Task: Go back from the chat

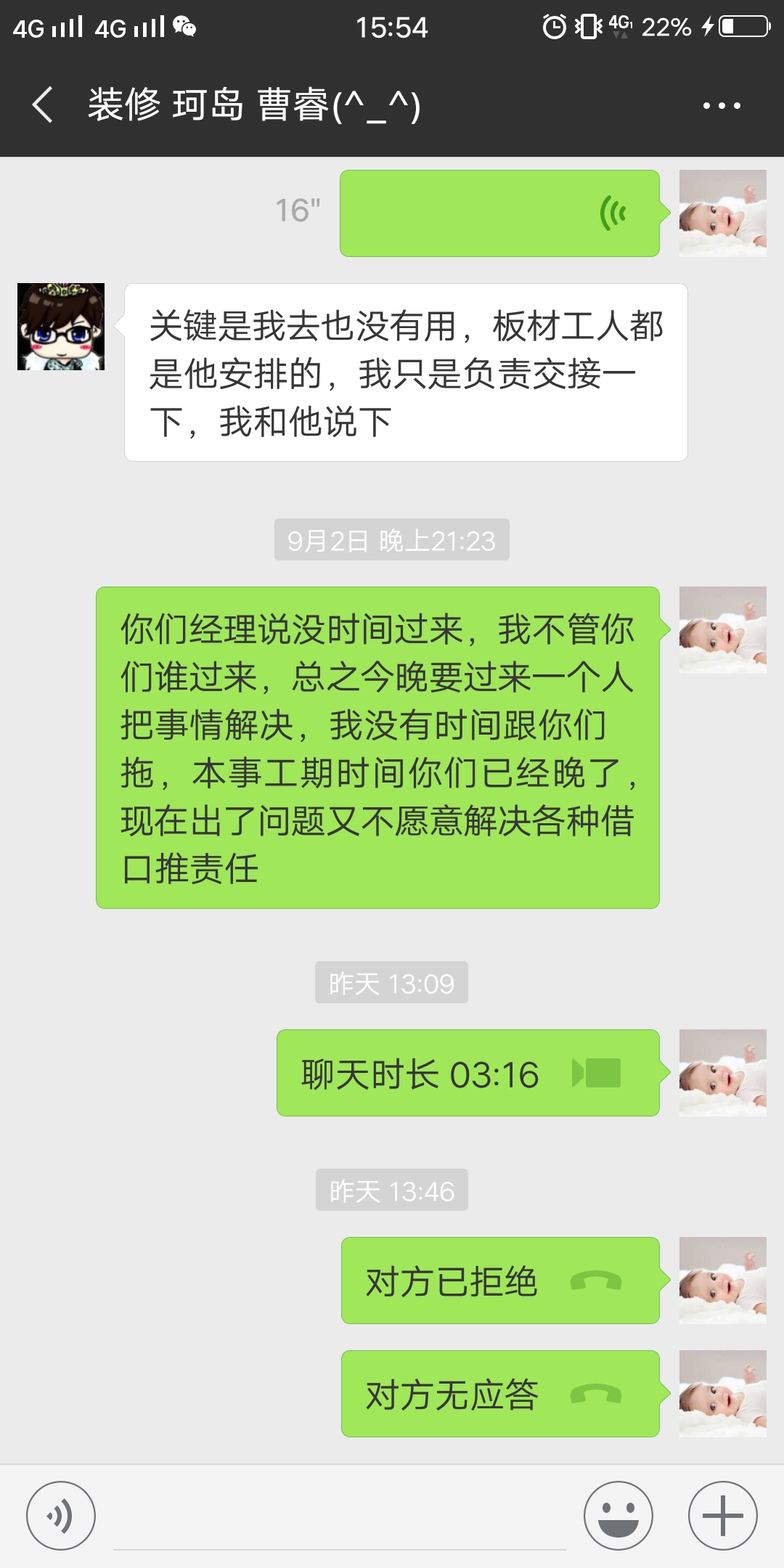Action: pyautogui.click(x=44, y=105)
